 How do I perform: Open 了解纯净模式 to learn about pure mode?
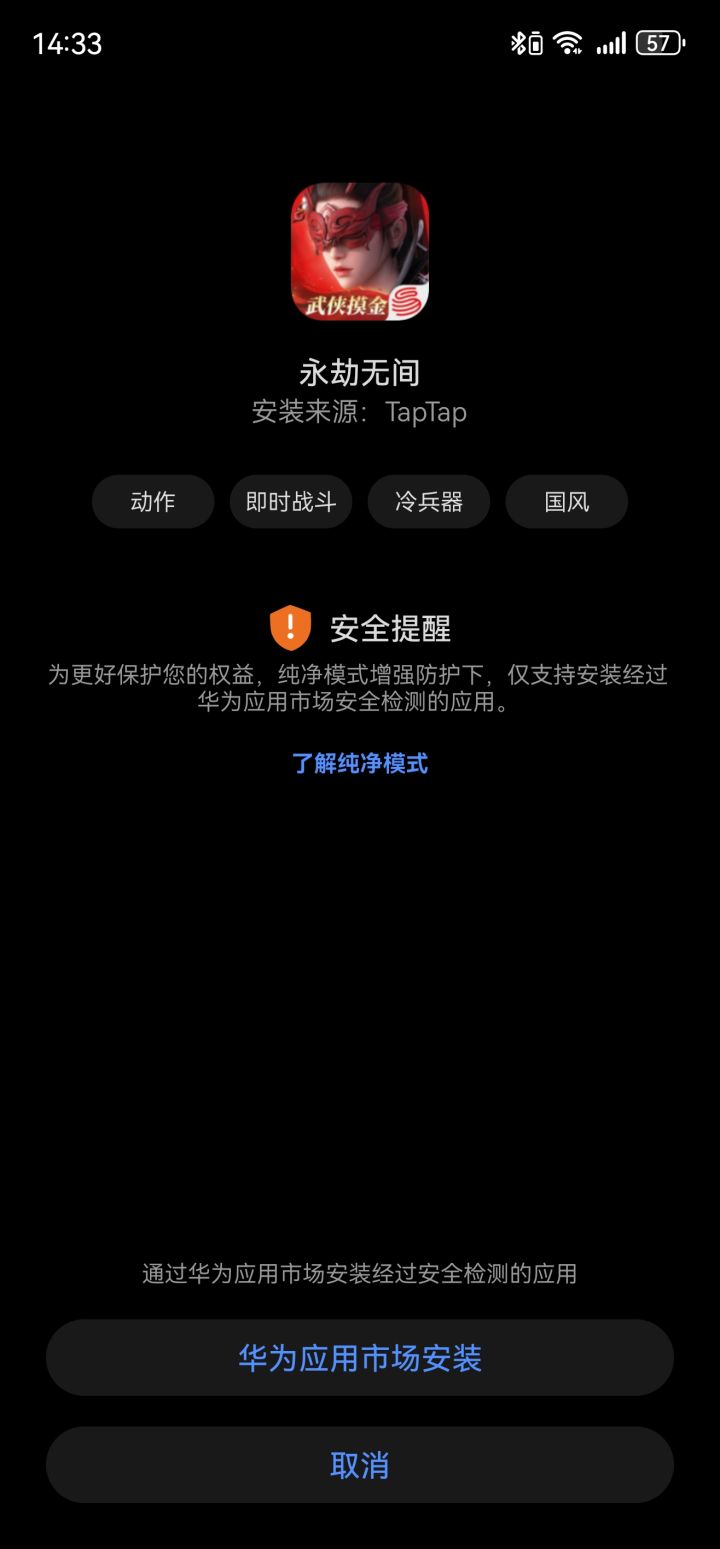click(360, 763)
